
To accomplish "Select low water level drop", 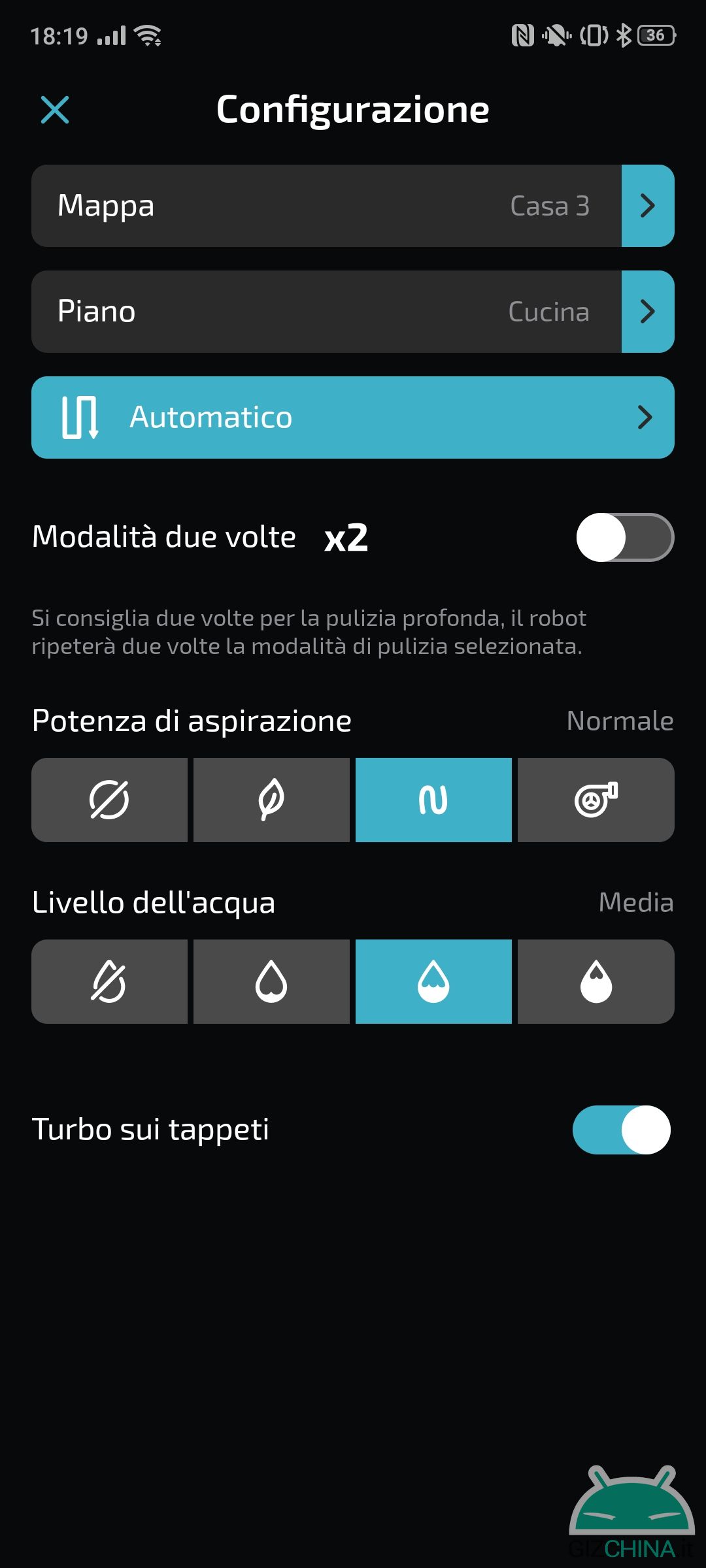I will click(x=271, y=981).
